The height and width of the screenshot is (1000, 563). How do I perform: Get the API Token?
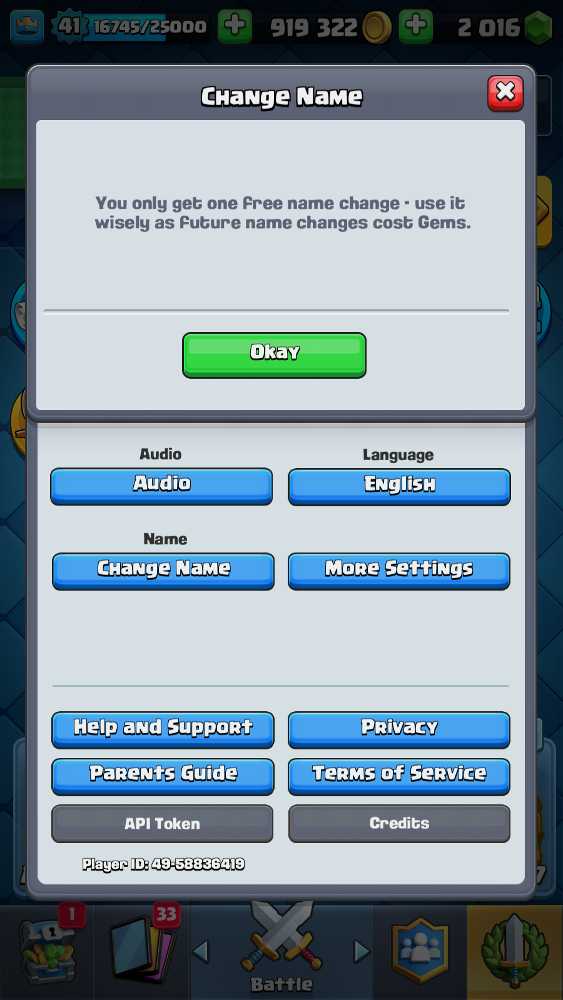tap(162, 823)
